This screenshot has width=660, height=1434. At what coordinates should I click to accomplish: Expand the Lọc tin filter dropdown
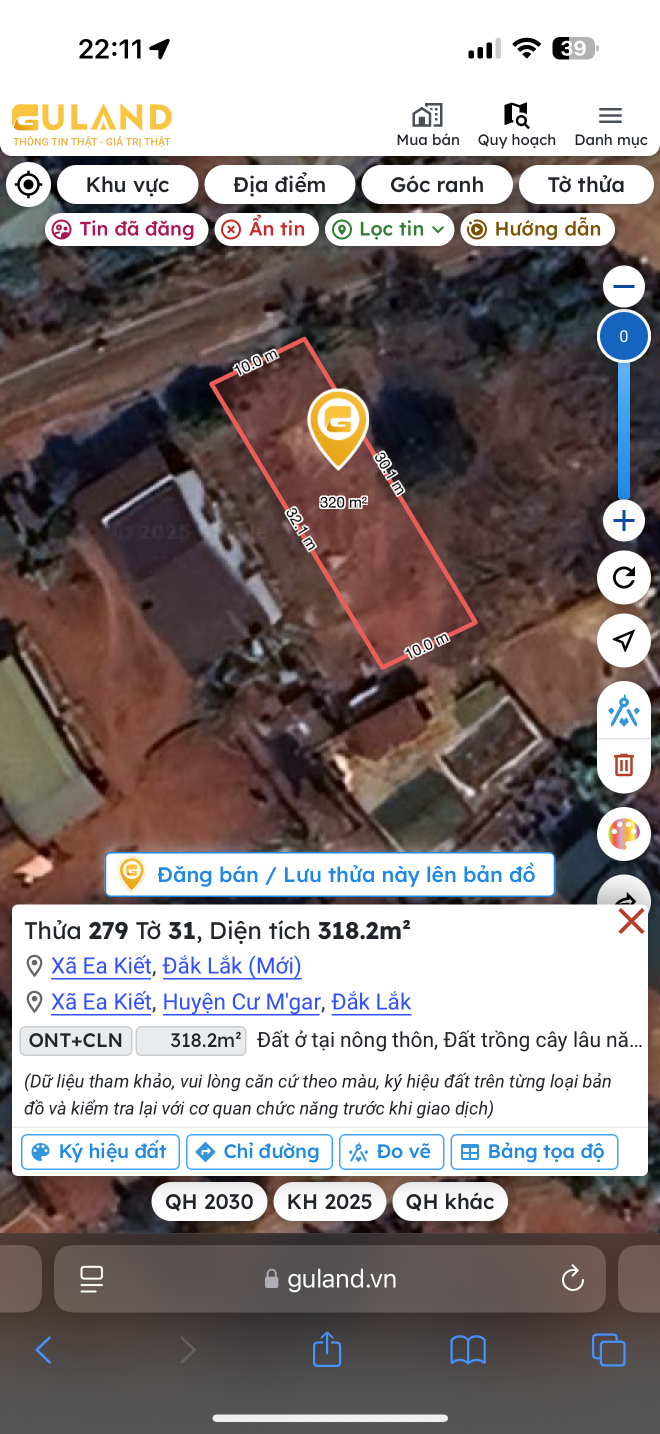(390, 229)
